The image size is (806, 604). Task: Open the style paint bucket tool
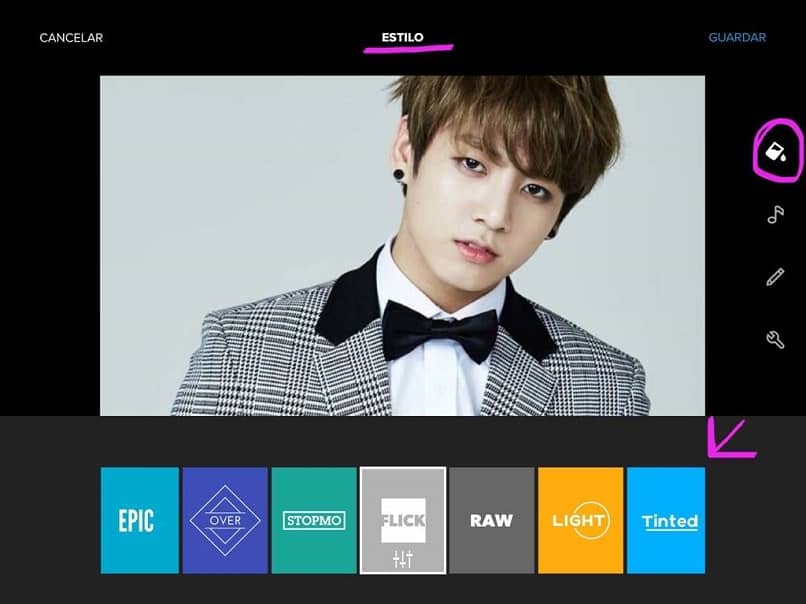point(776,151)
